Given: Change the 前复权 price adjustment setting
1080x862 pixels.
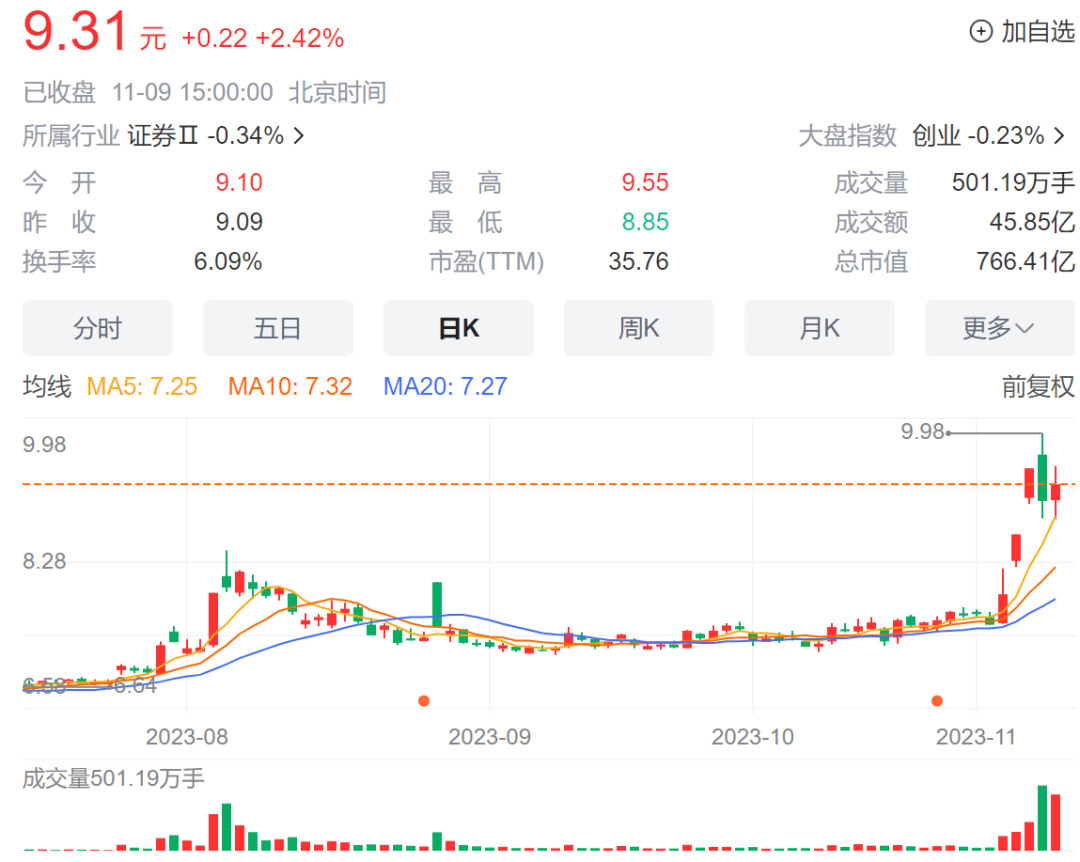Looking at the screenshot, I should (1038, 387).
